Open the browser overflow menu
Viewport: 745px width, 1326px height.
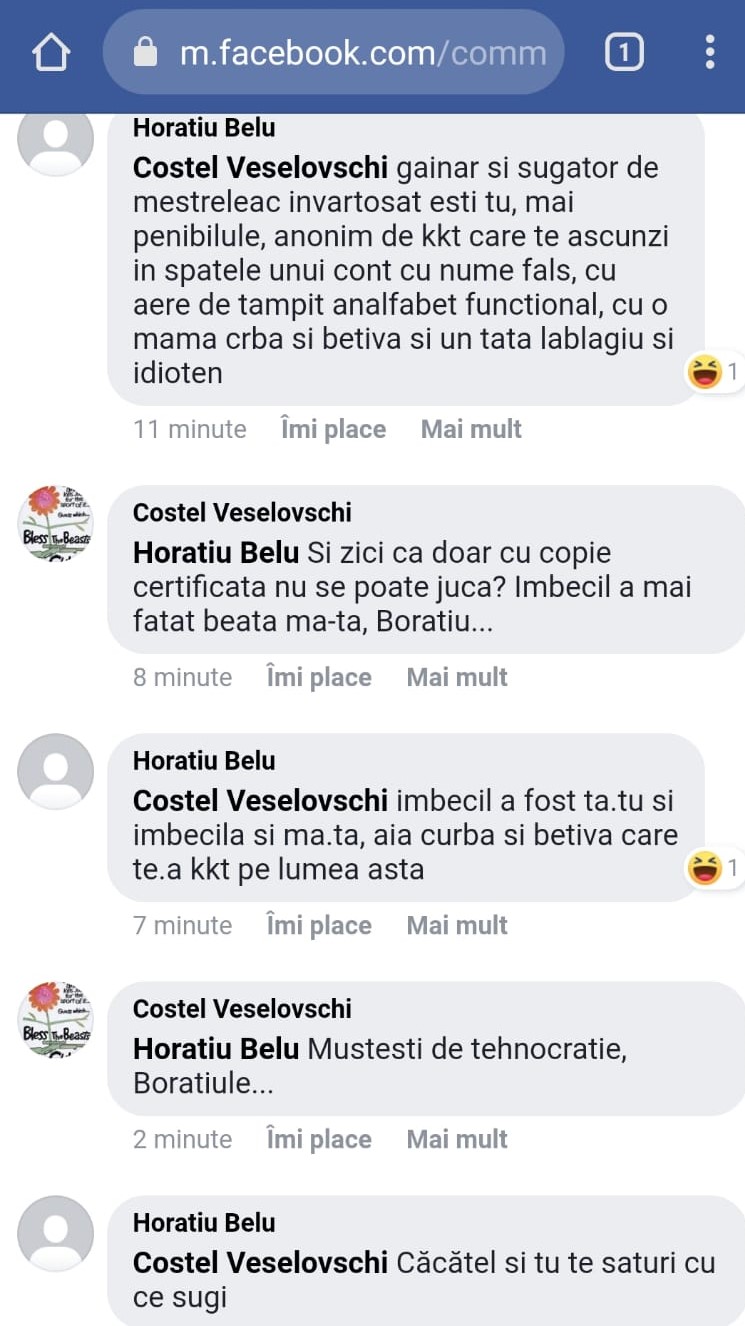click(x=709, y=53)
